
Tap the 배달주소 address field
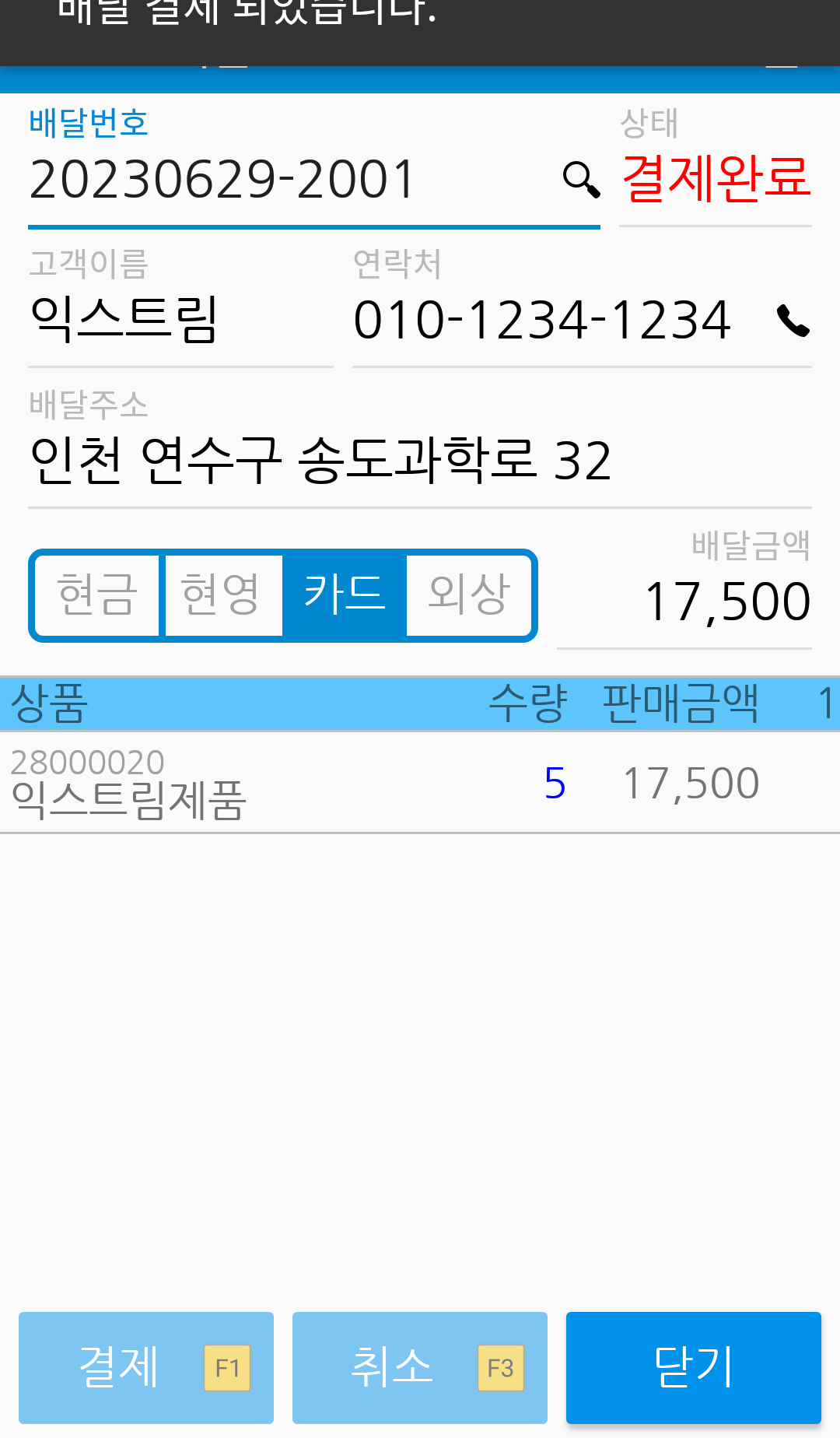tap(420, 460)
